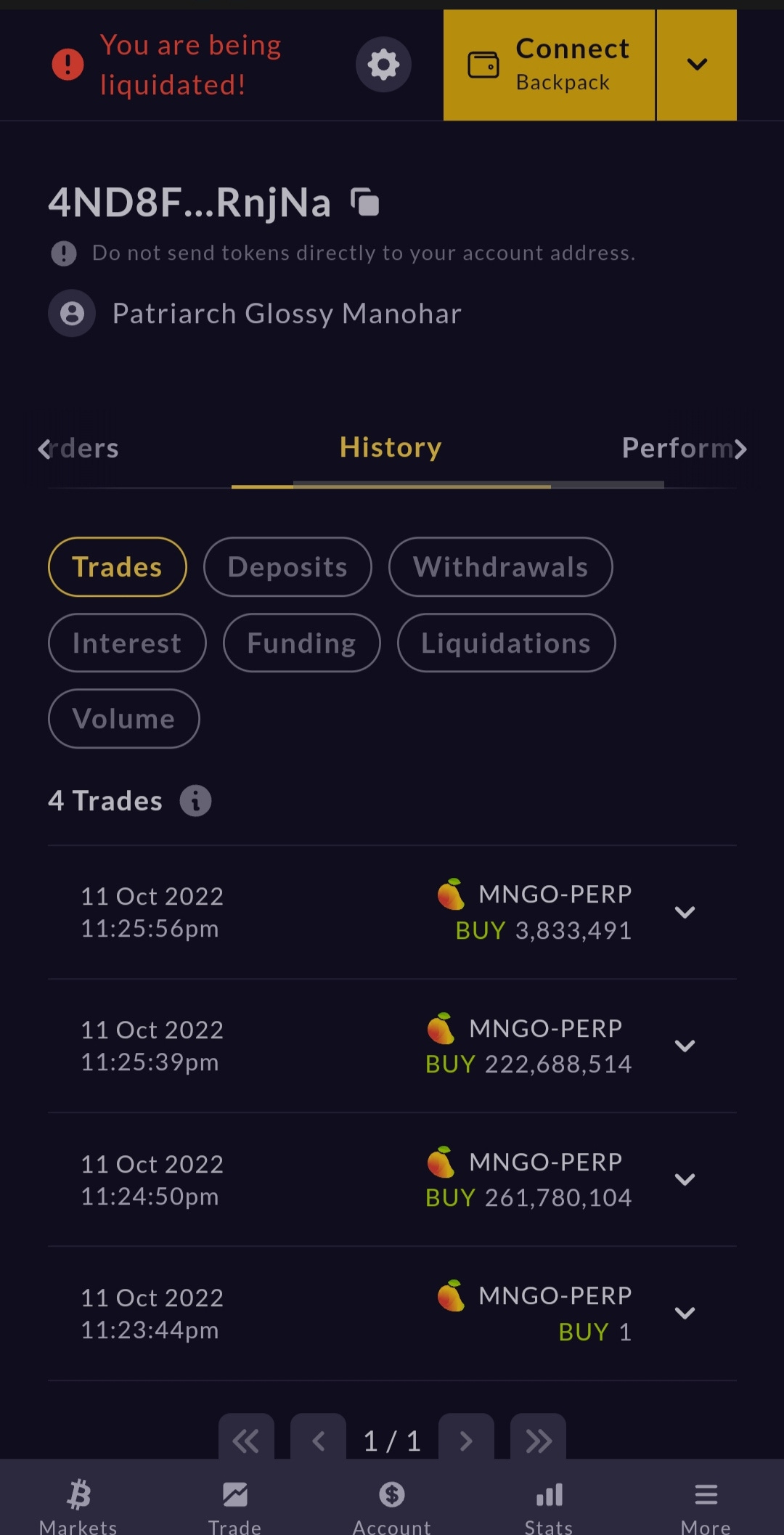784x1535 pixels.
Task: Show the Funding history
Action: tap(302, 643)
